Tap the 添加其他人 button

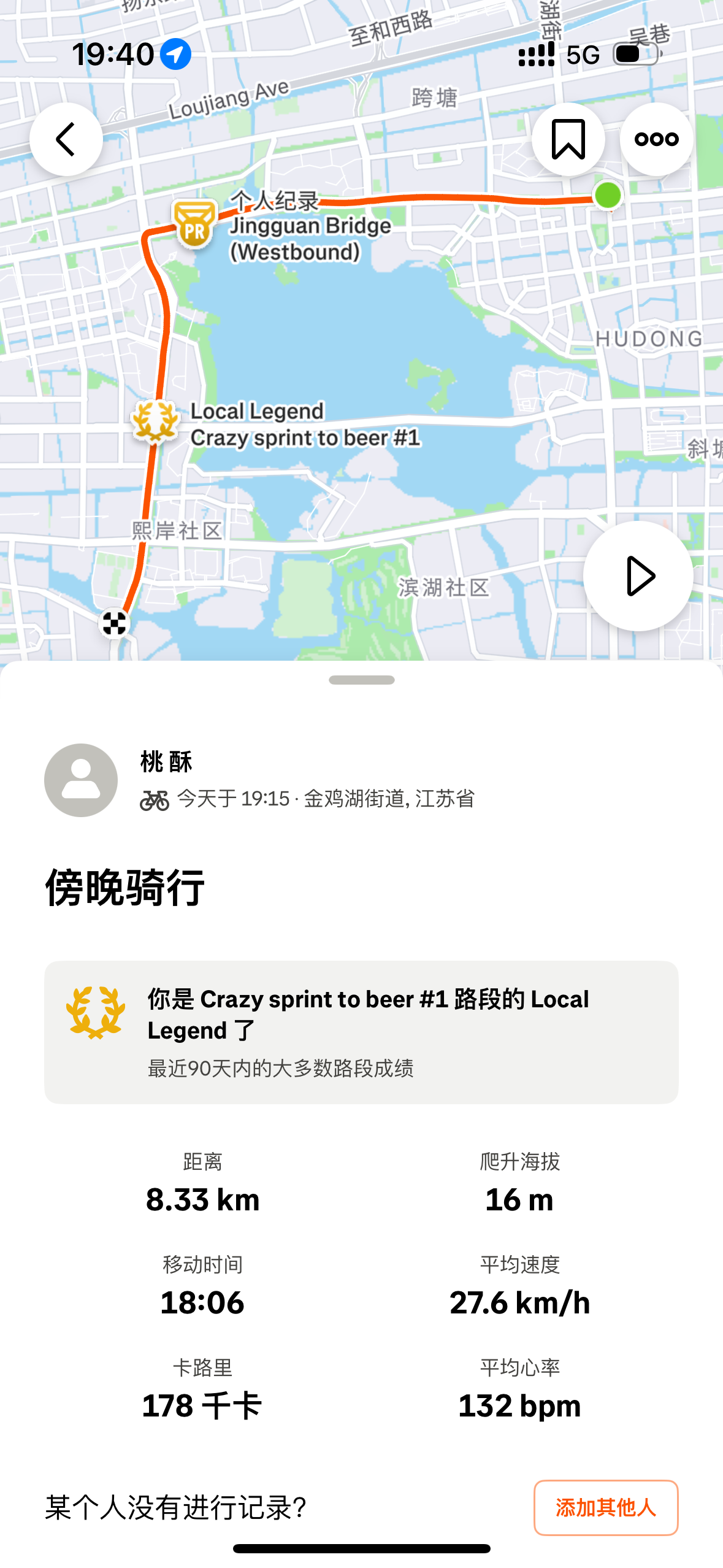pyautogui.click(x=605, y=1507)
